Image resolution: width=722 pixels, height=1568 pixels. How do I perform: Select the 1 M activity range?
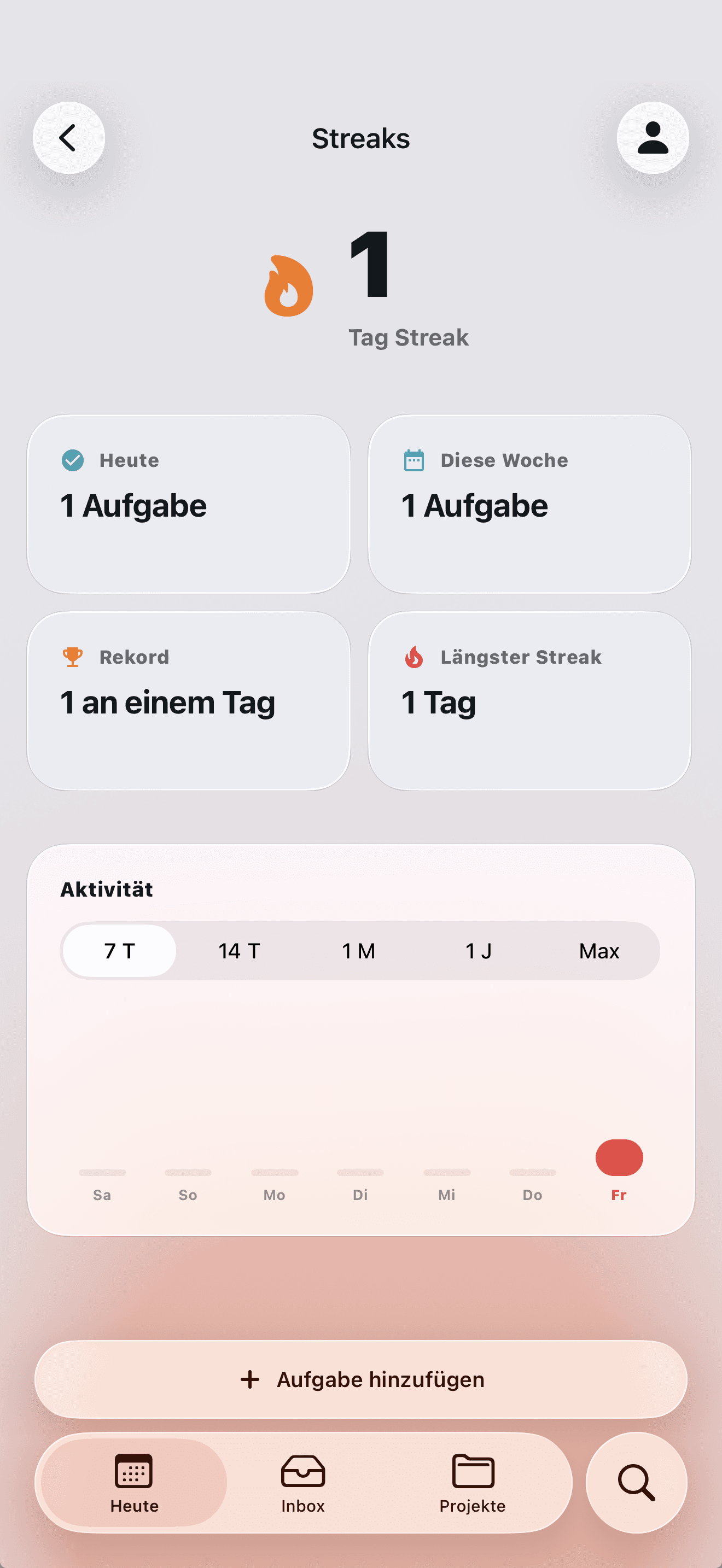pyautogui.click(x=359, y=950)
